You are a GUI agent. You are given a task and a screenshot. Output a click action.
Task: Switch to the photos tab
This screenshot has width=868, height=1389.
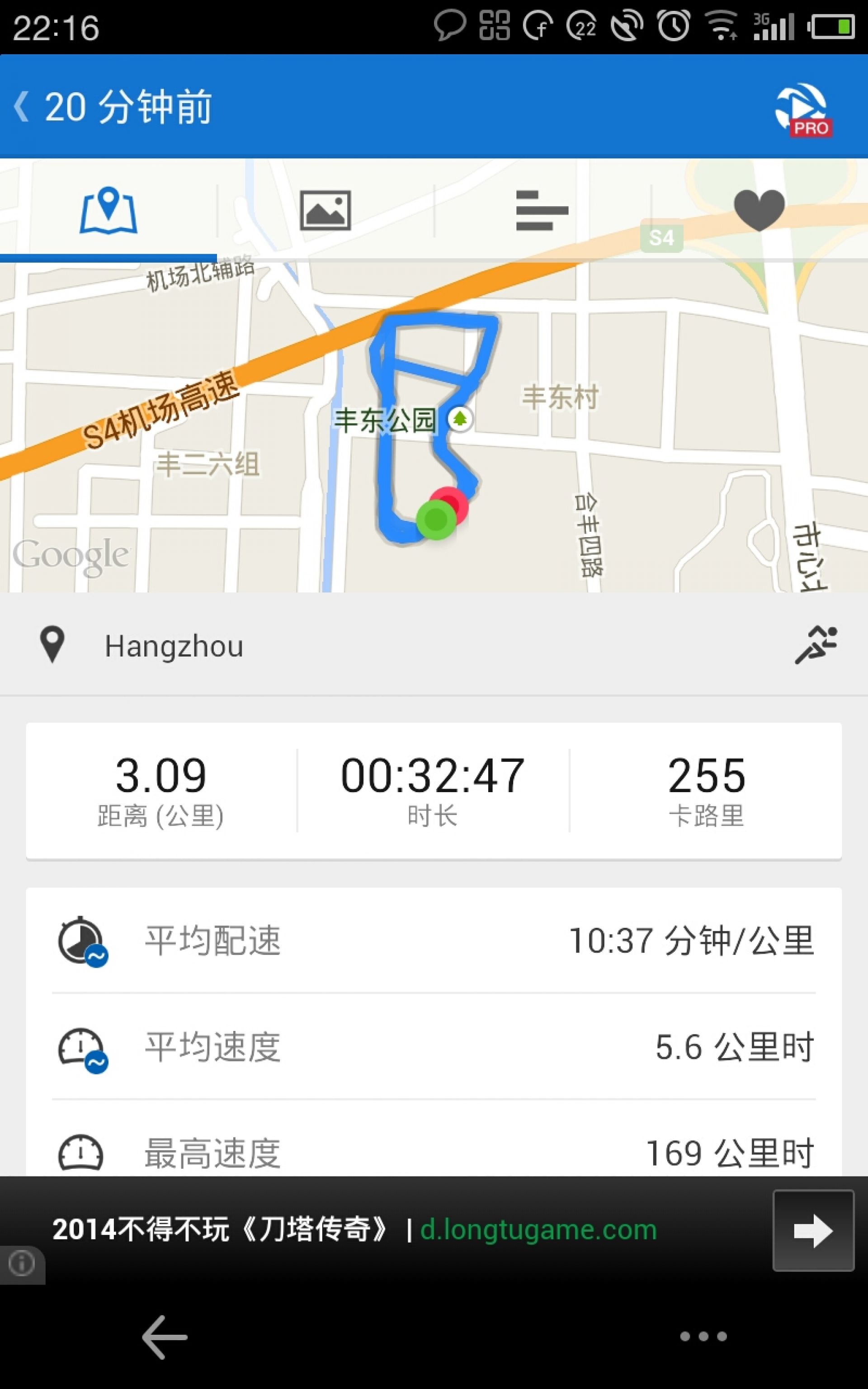click(x=325, y=211)
